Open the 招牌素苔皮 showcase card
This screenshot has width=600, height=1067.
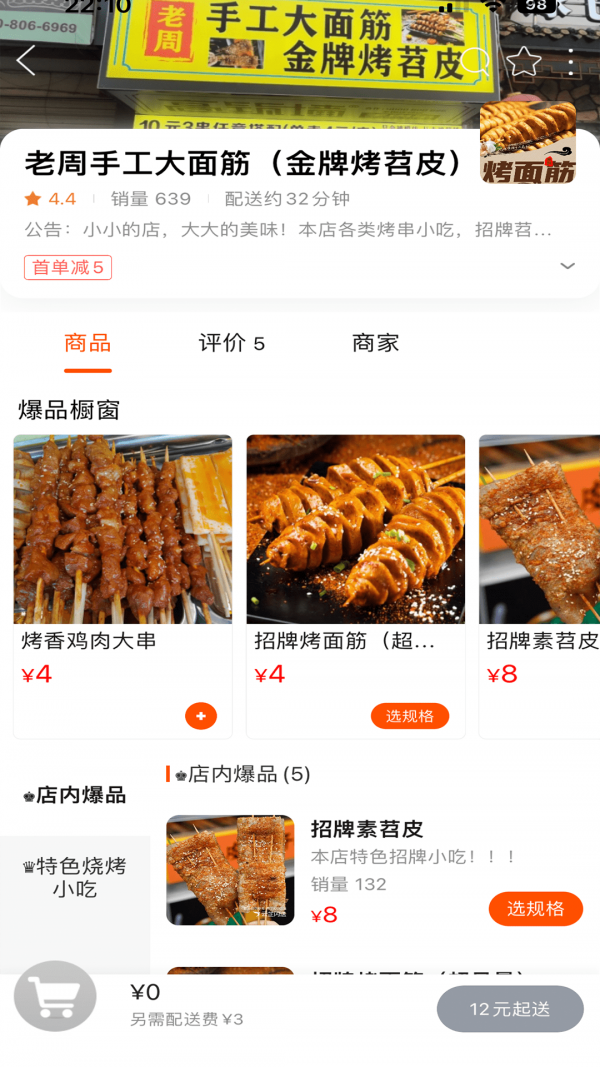540,560
